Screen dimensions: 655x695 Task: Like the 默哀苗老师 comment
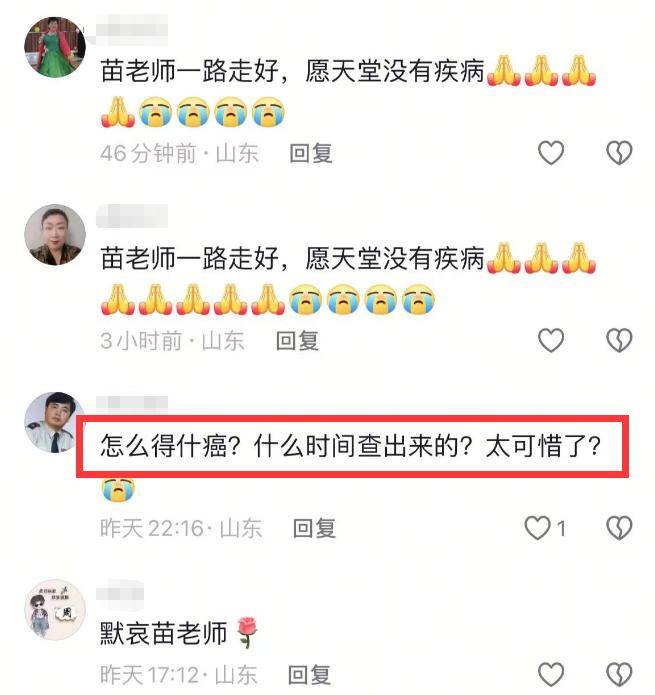551,673
